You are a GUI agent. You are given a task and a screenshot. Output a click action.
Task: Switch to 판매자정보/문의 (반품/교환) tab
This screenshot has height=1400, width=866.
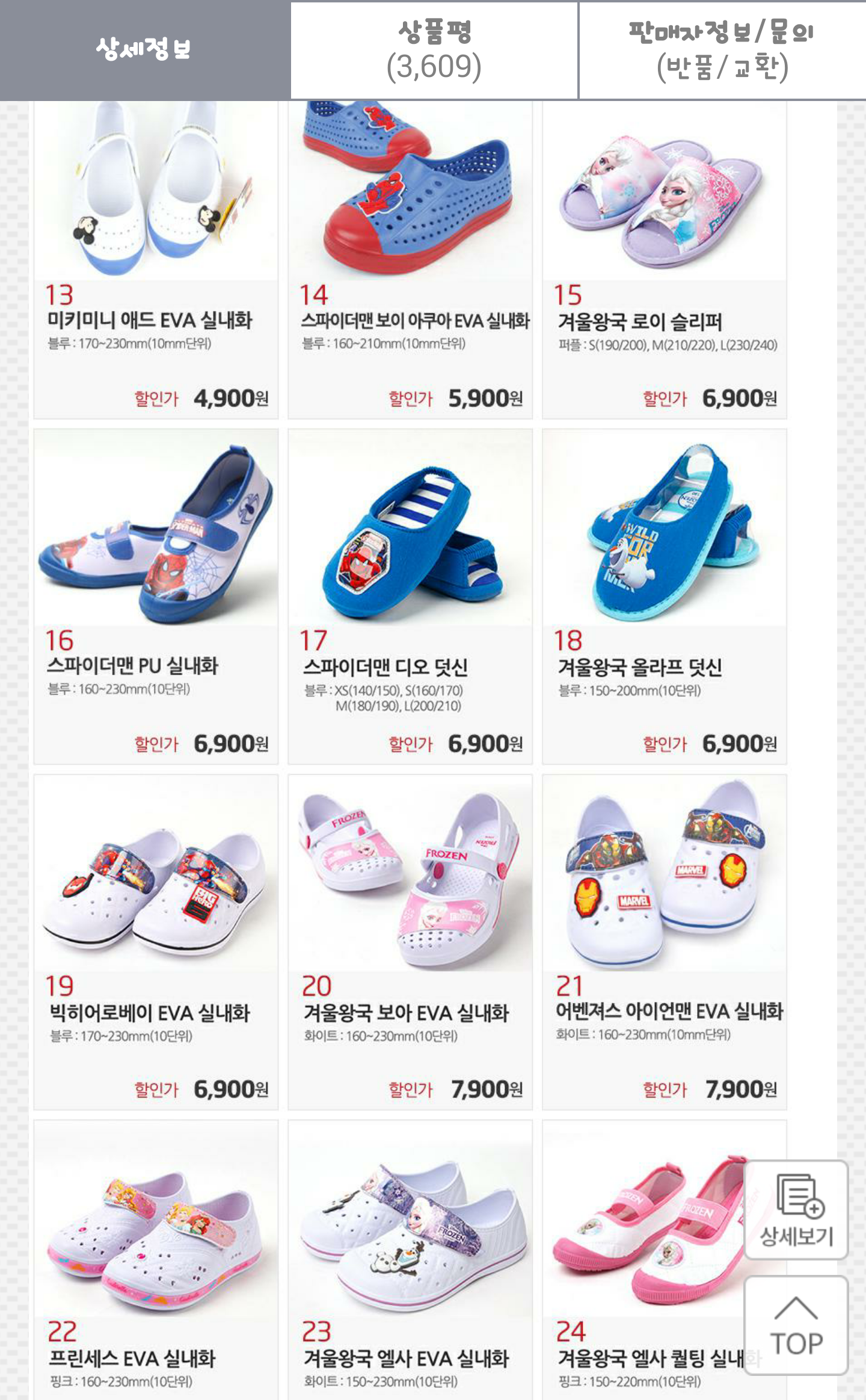pos(722,50)
